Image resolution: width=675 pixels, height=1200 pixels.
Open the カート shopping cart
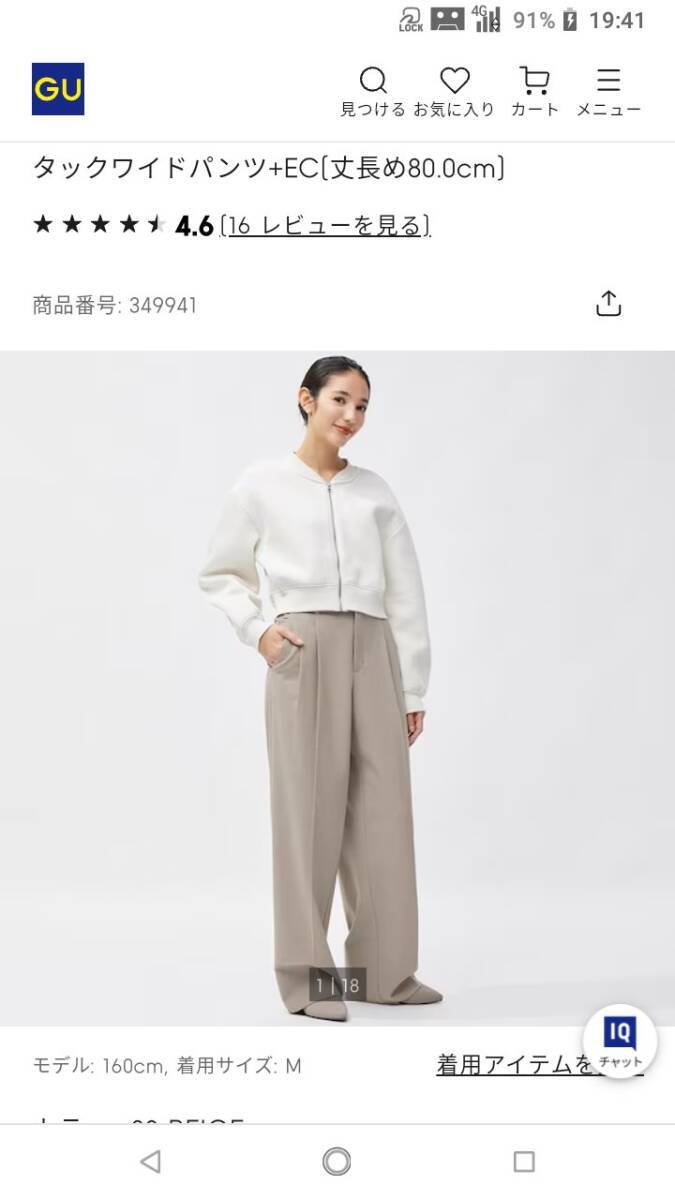tap(535, 91)
